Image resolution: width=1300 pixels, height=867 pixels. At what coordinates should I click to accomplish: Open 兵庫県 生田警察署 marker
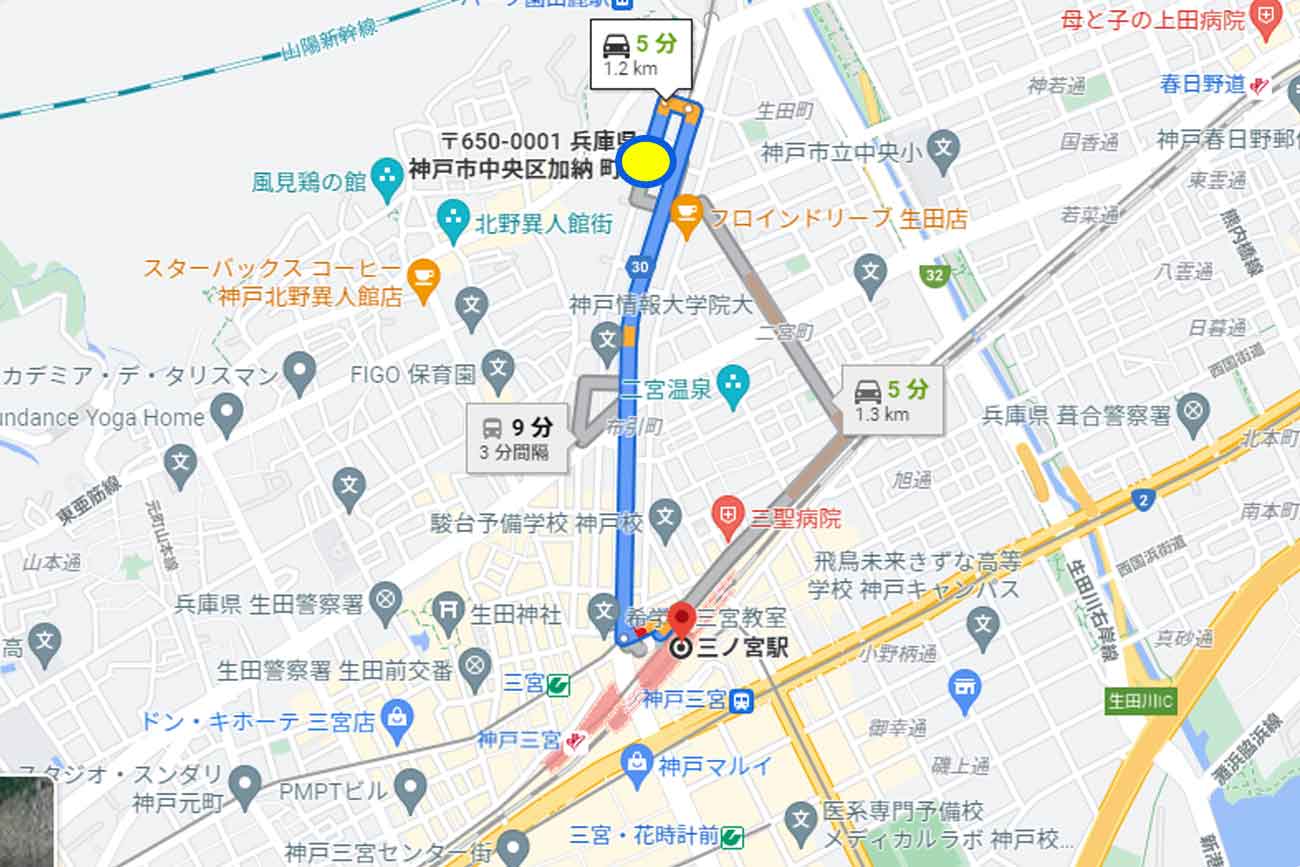pyautogui.click(x=384, y=603)
